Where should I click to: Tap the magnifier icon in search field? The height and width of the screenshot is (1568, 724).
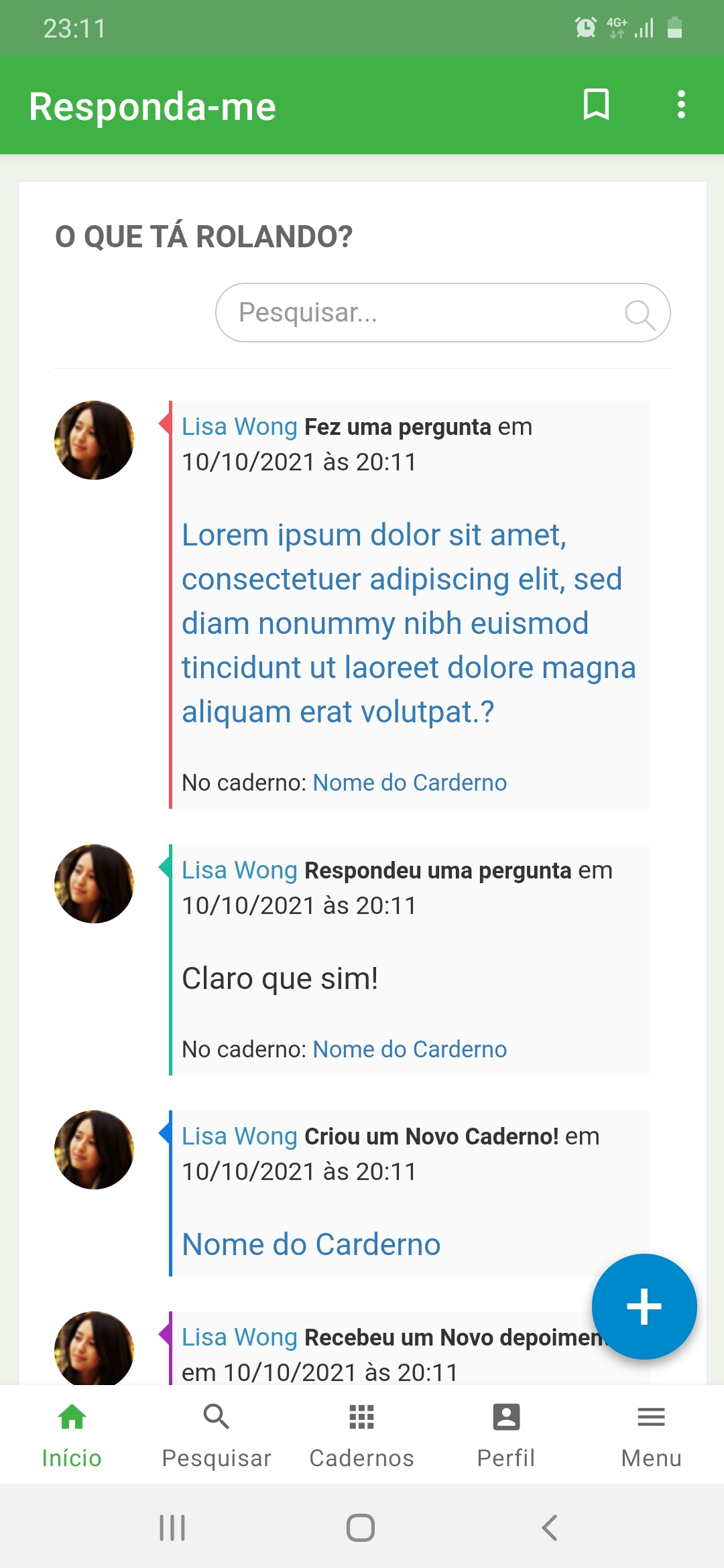click(x=640, y=314)
